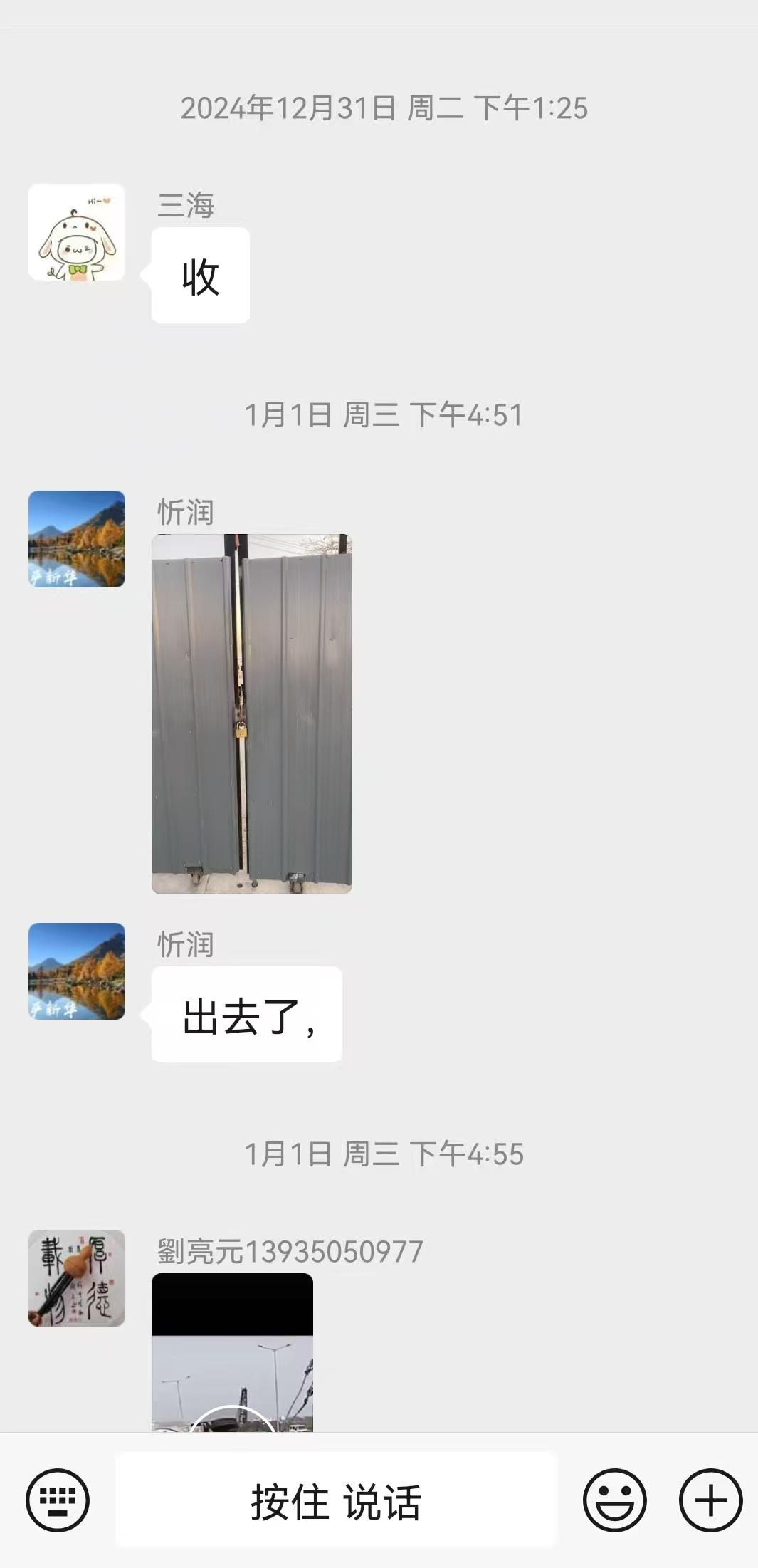The image size is (758, 1568).
Task: Open the emoji sticker panel
Action: pyautogui.click(x=615, y=1500)
